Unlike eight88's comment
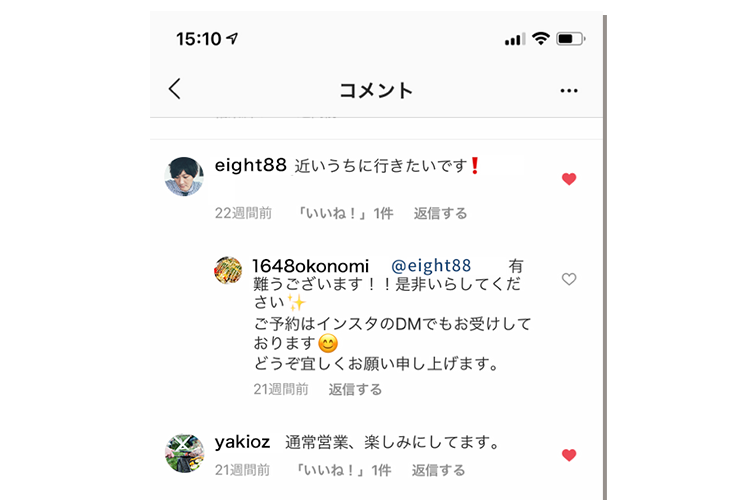The width and height of the screenshot is (750, 500). (x=569, y=179)
